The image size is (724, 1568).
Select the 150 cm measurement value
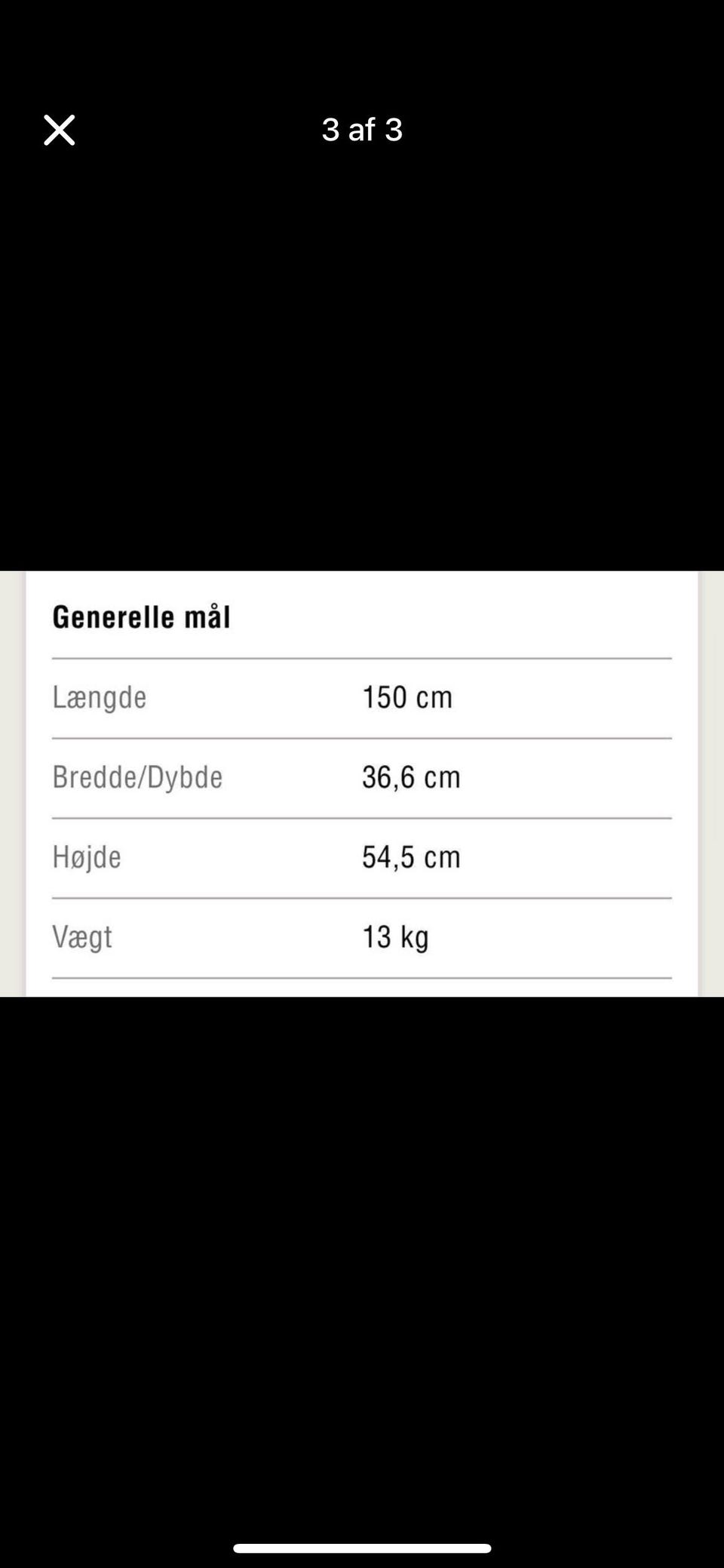click(407, 697)
